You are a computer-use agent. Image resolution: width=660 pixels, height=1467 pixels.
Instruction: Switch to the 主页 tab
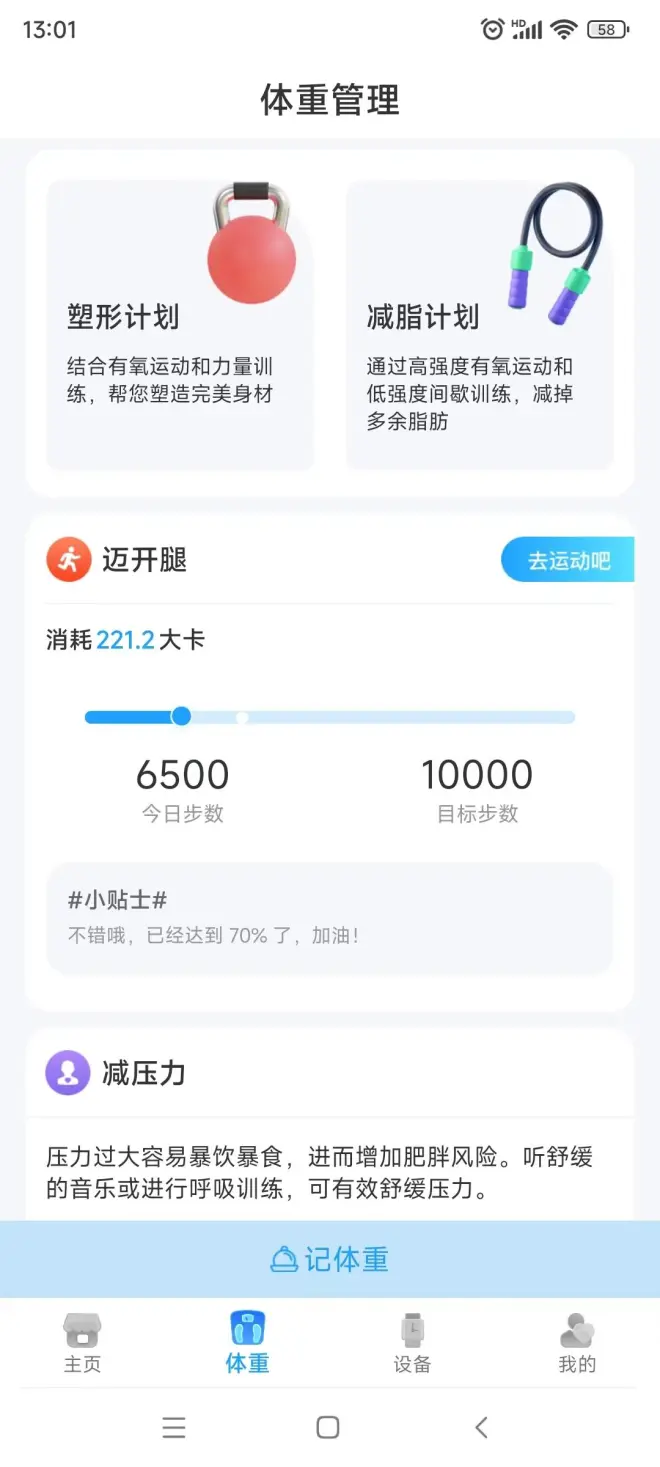(82, 1343)
